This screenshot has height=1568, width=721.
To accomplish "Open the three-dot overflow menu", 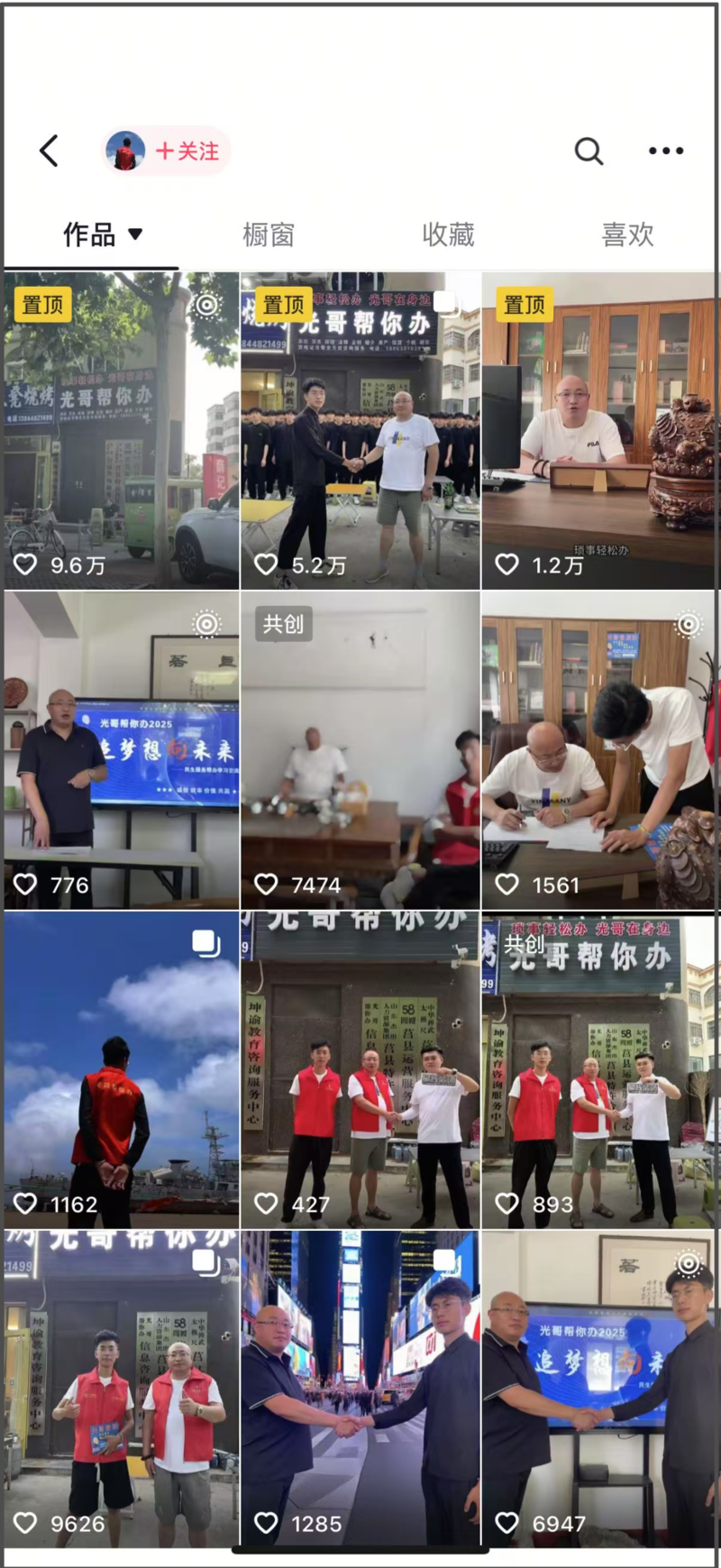I will (666, 151).
